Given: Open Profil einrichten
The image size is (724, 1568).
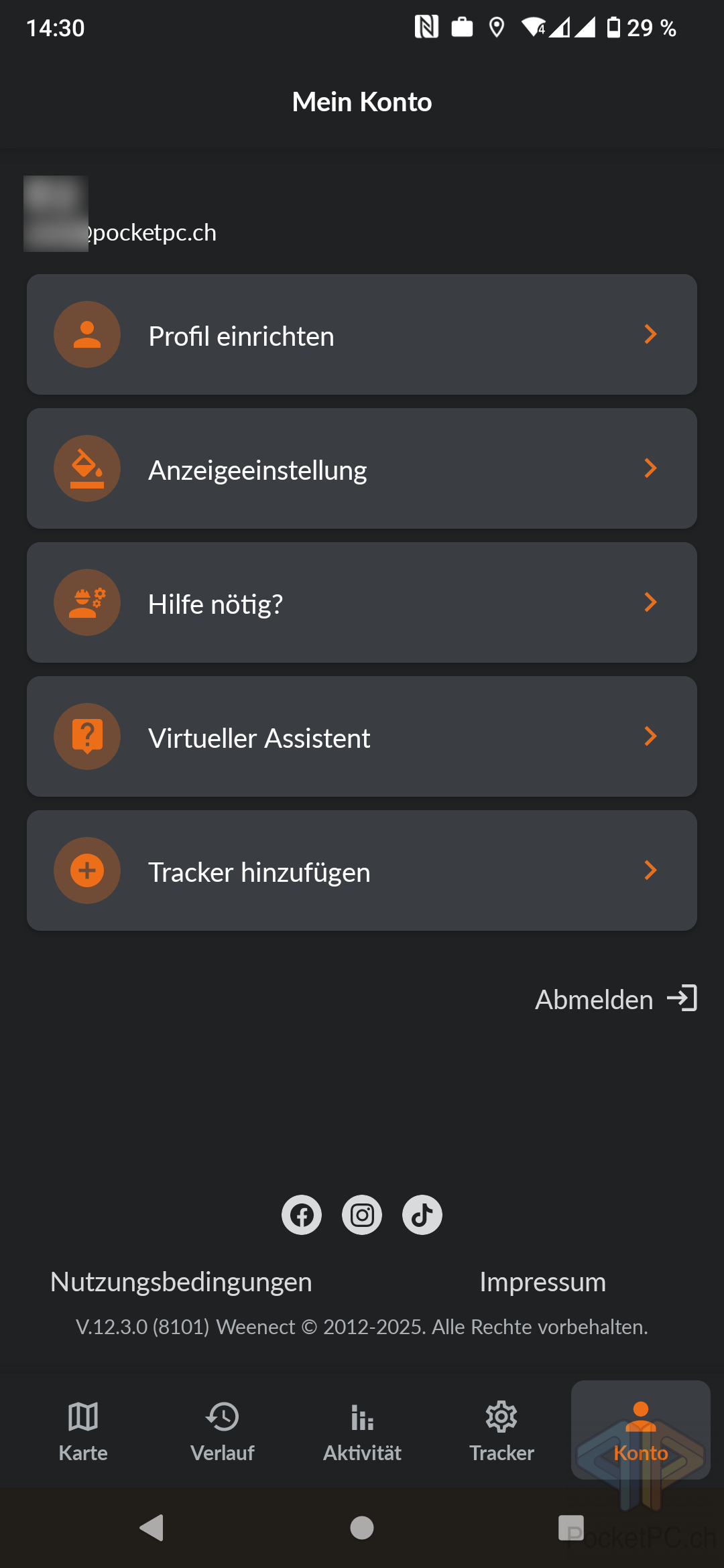Looking at the screenshot, I should [362, 334].
